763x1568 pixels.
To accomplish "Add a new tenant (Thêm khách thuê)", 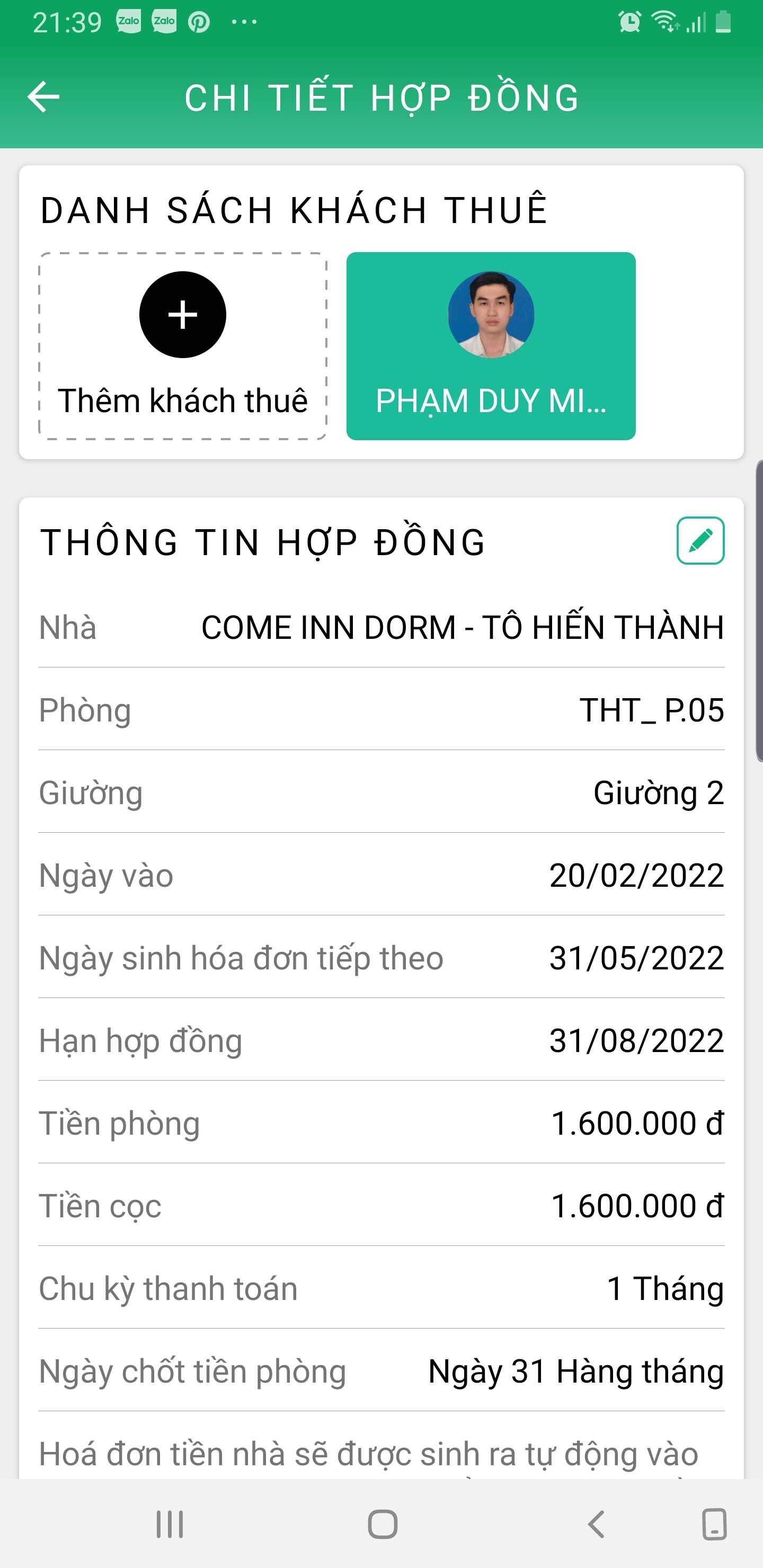I will 183,346.
